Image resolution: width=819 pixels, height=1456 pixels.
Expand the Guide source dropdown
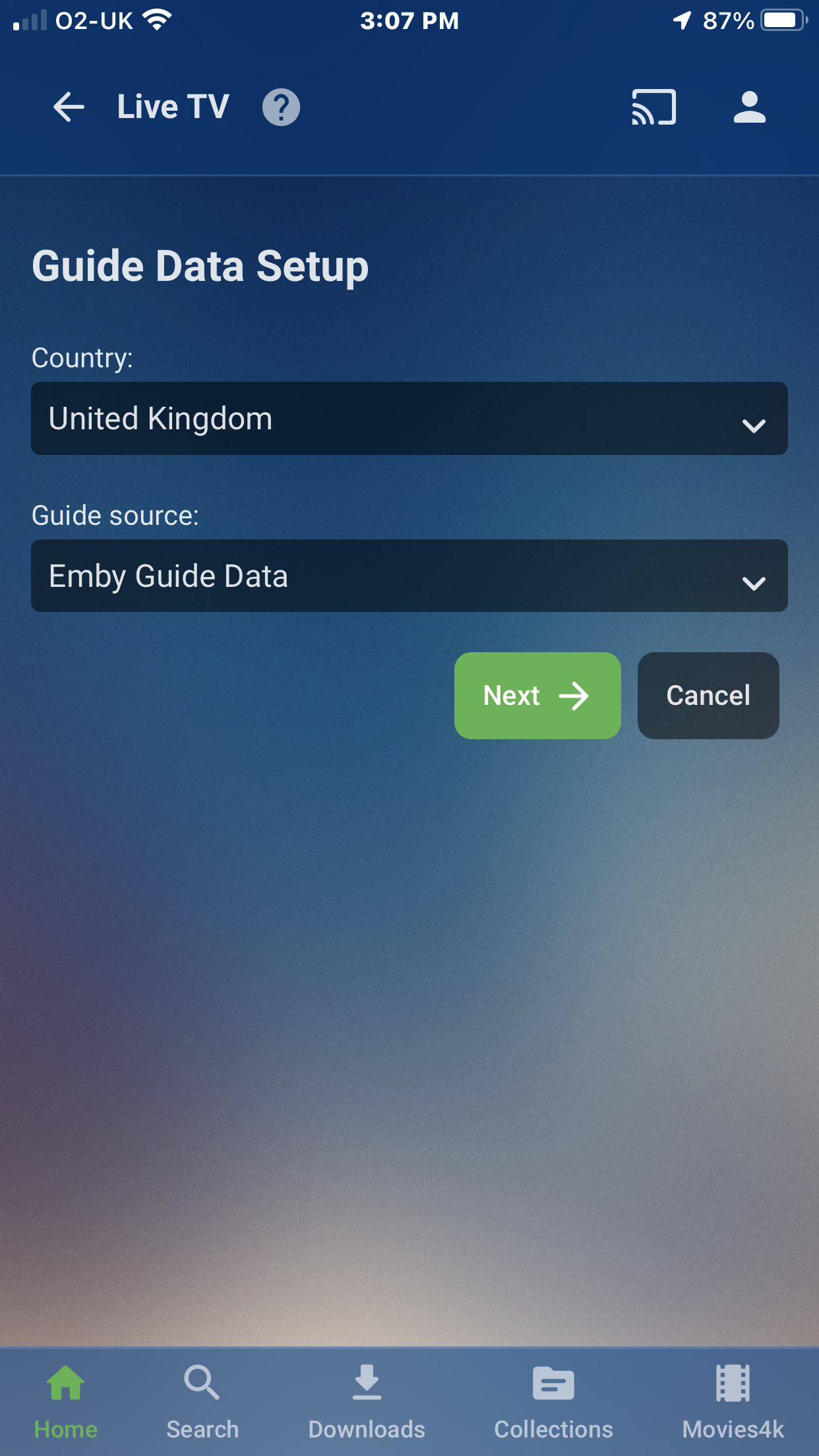[x=409, y=576]
